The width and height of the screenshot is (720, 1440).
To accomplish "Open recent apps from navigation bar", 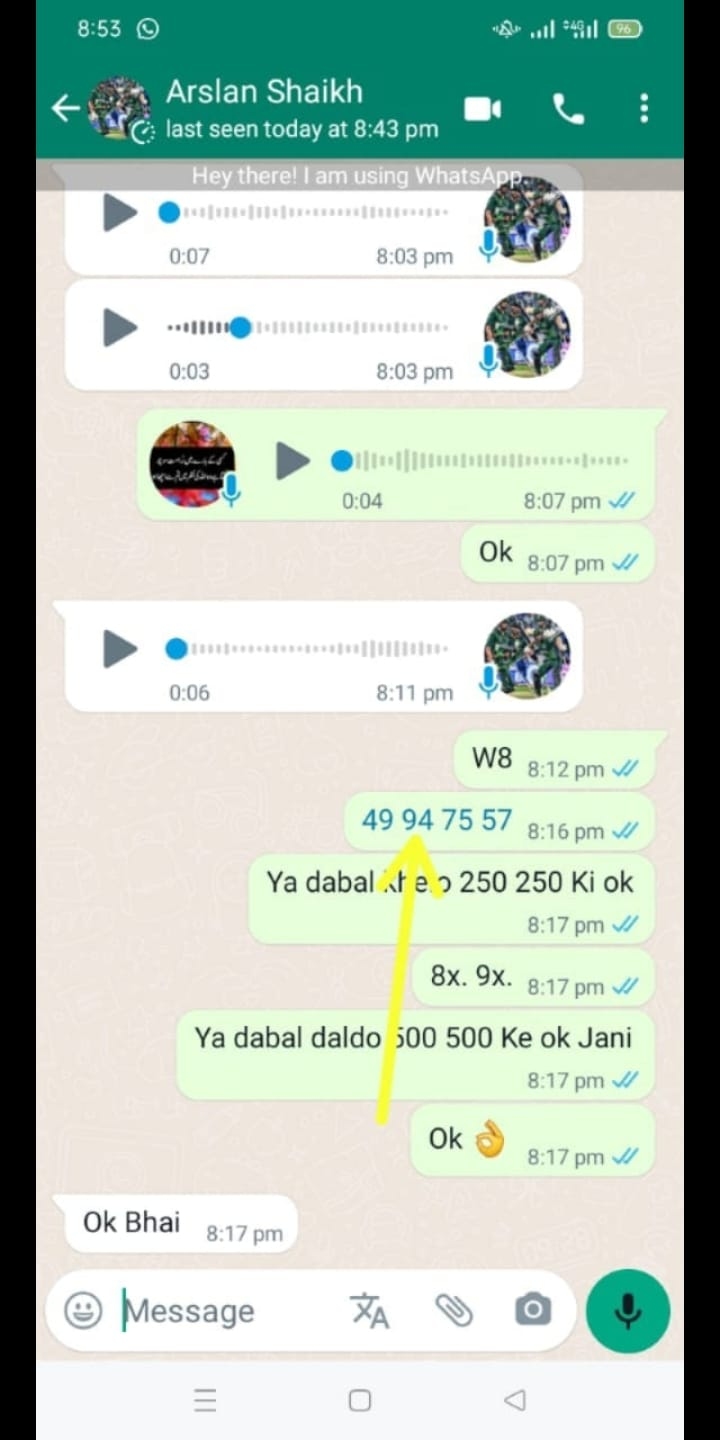I will coord(205,1401).
